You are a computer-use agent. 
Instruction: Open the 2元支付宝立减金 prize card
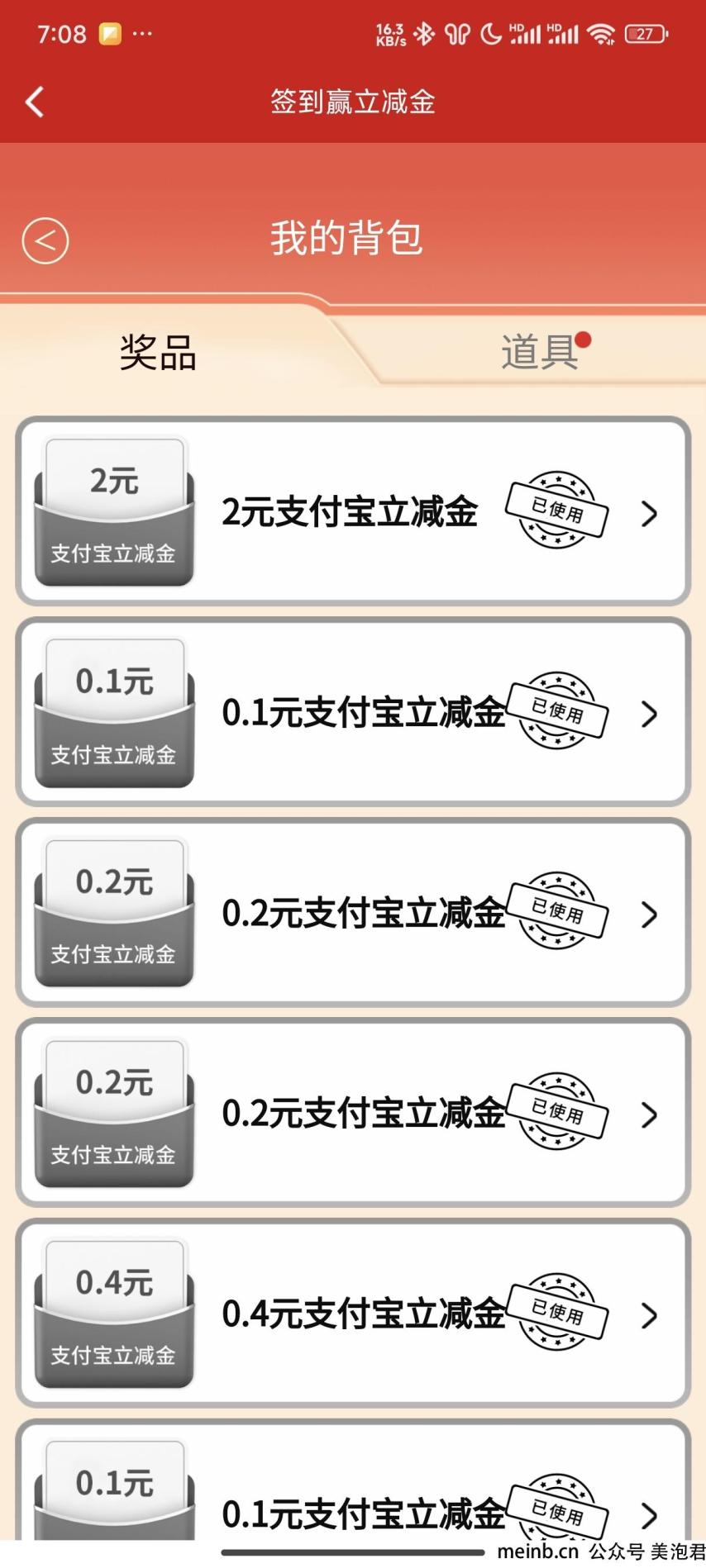(x=353, y=511)
